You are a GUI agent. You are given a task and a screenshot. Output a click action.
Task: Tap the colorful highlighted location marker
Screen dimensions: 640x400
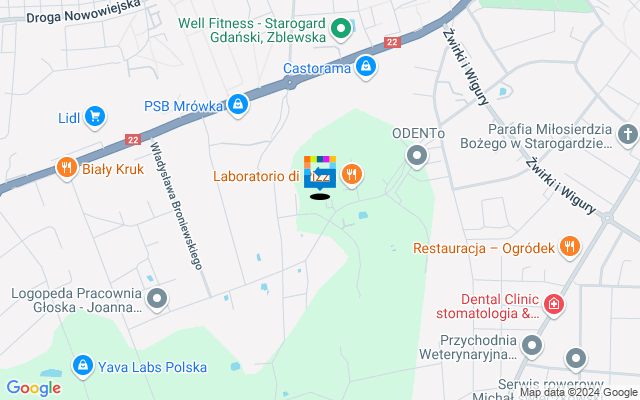click(320, 172)
